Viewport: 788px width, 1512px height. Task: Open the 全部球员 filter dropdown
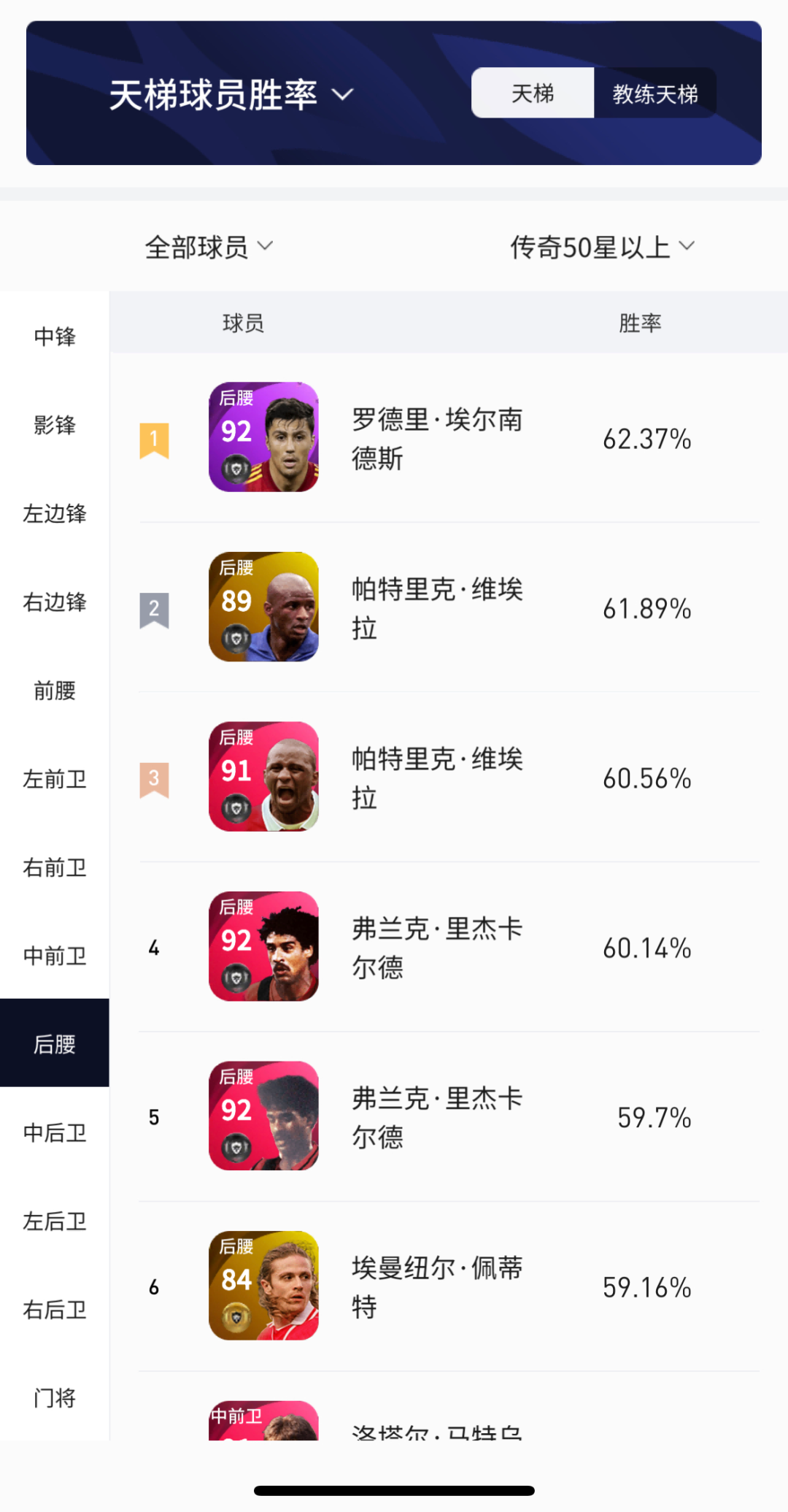click(x=209, y=247)
